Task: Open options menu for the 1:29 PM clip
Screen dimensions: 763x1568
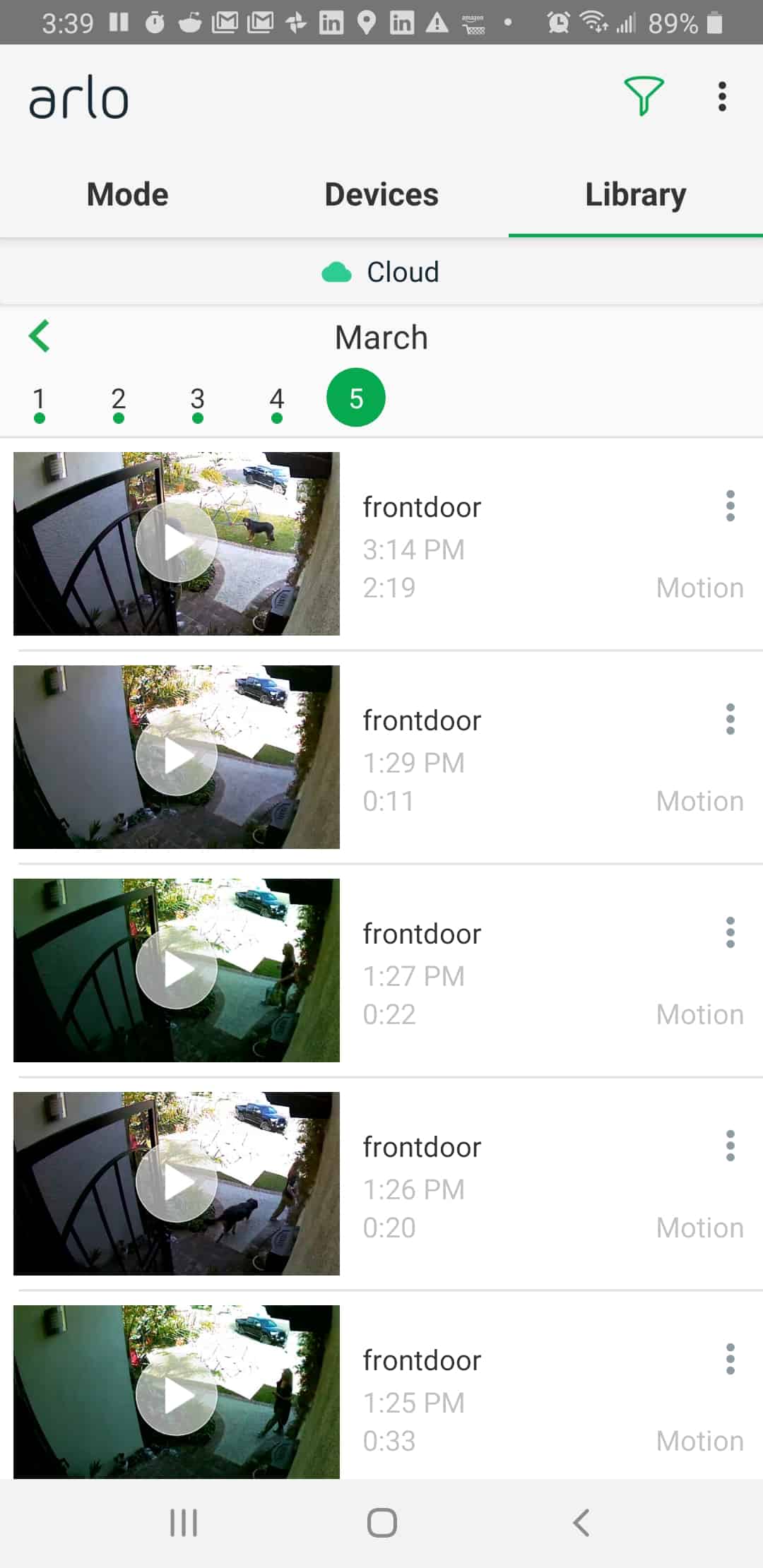Action: (730, 719)
